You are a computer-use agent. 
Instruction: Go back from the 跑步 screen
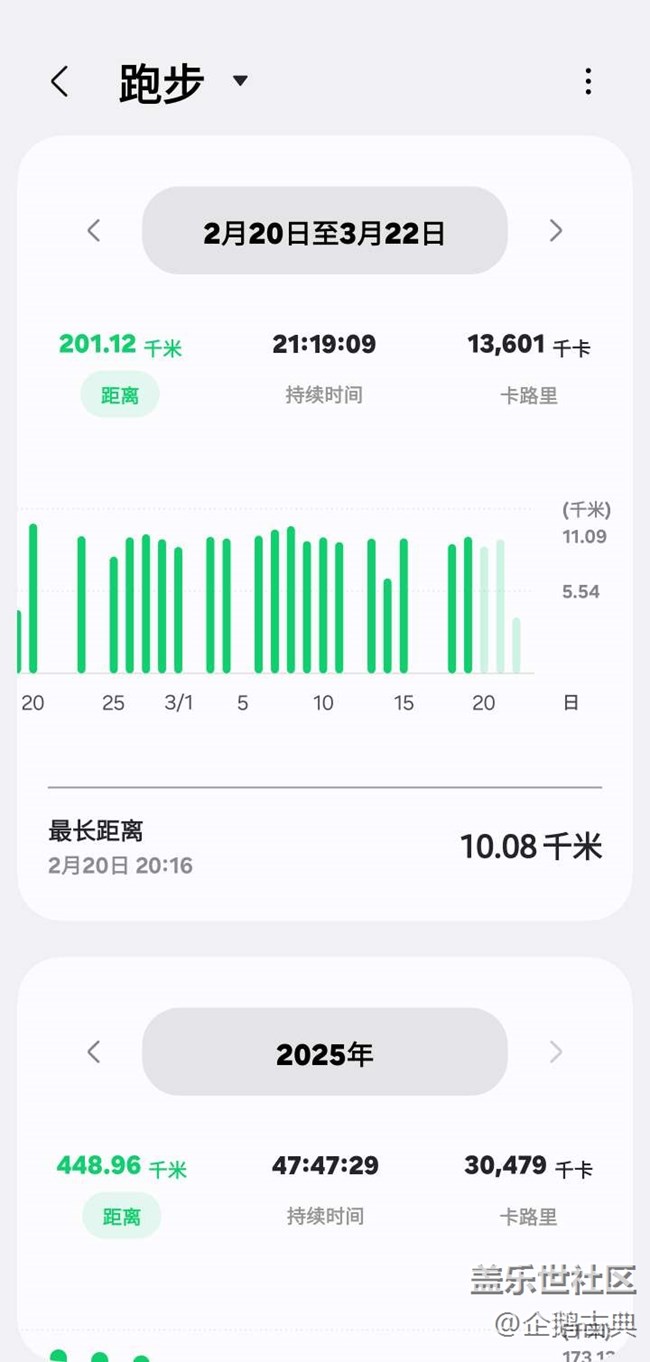60,82
